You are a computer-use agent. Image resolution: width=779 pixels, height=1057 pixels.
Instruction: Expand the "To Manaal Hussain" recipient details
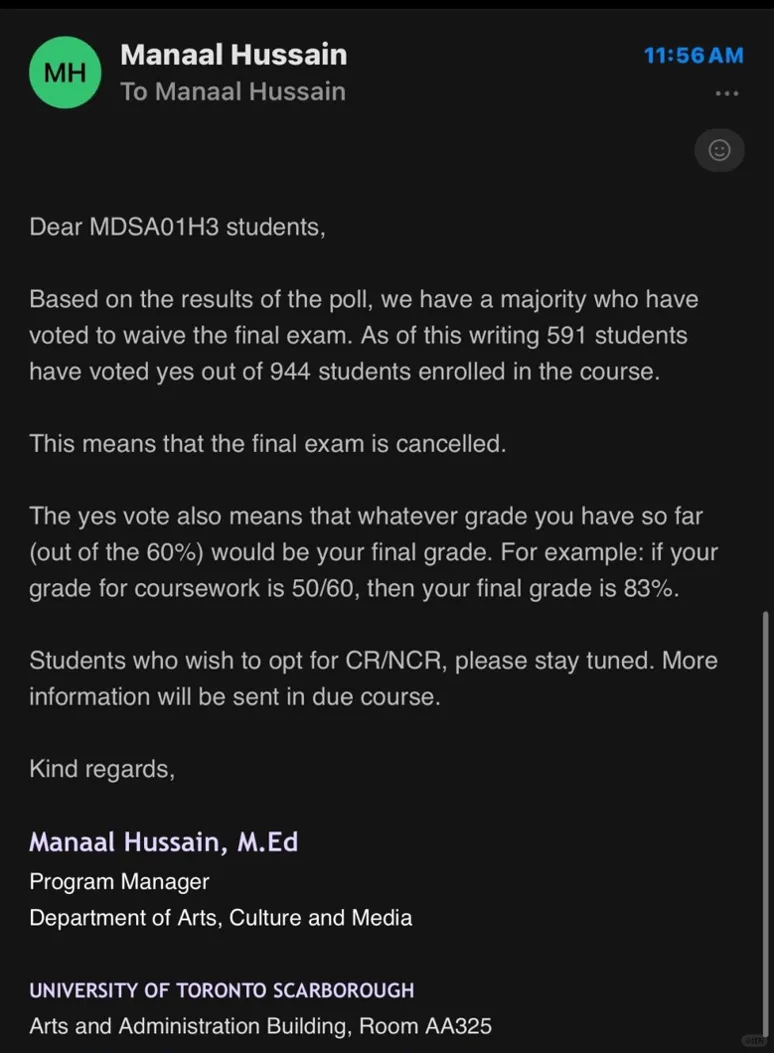[232, 92]
